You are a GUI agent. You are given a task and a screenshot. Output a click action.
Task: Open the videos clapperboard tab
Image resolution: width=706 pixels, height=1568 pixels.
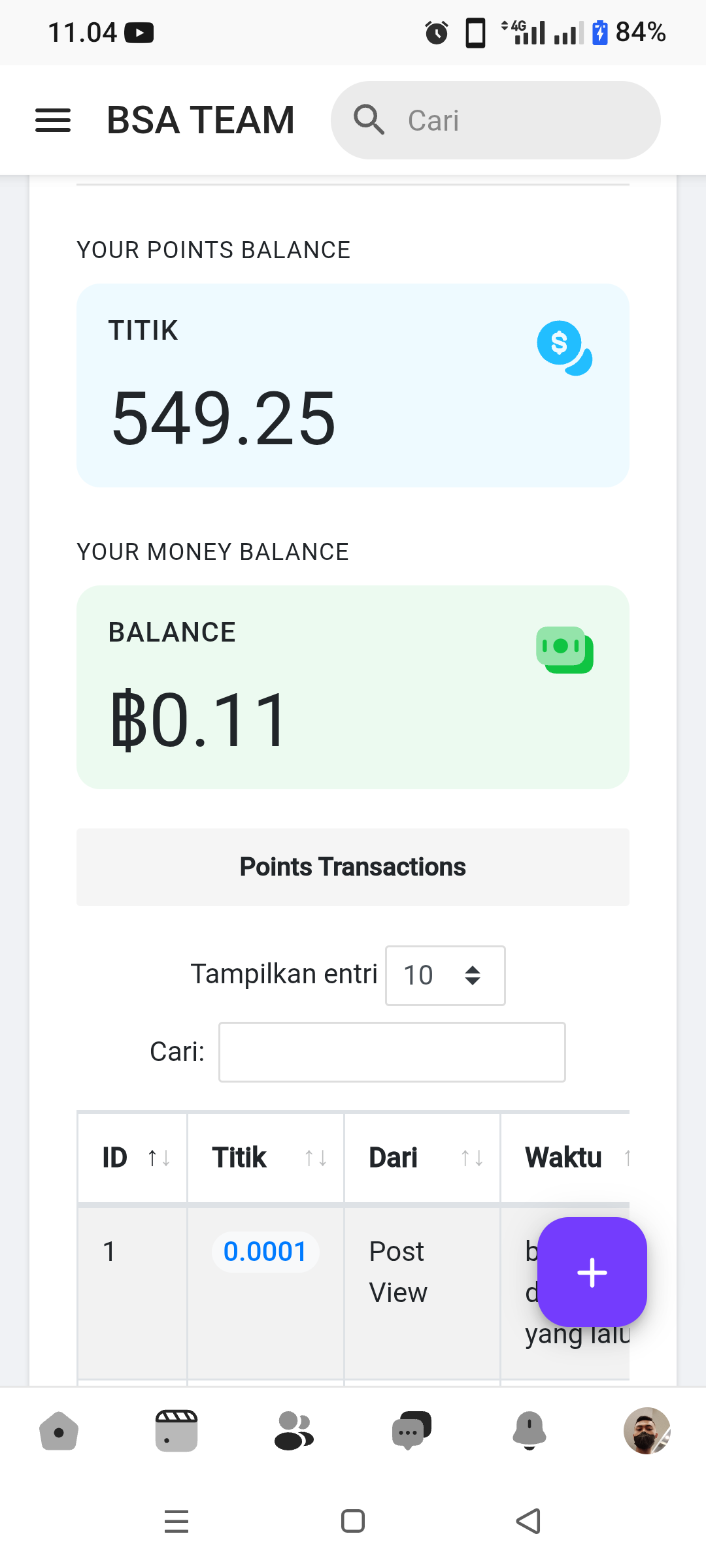pyautogui.click(x=176, y=1431)
